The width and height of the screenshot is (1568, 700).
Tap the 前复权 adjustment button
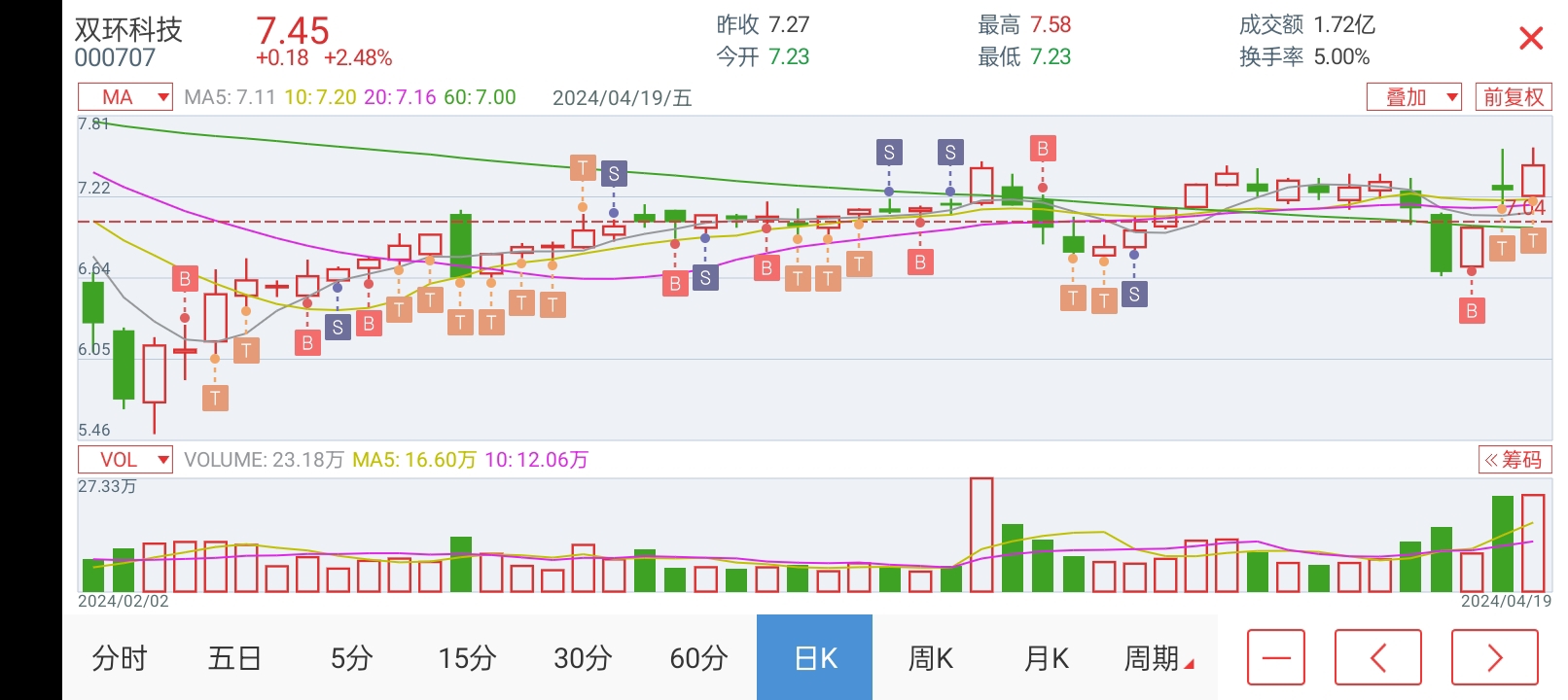(1513, 97)
